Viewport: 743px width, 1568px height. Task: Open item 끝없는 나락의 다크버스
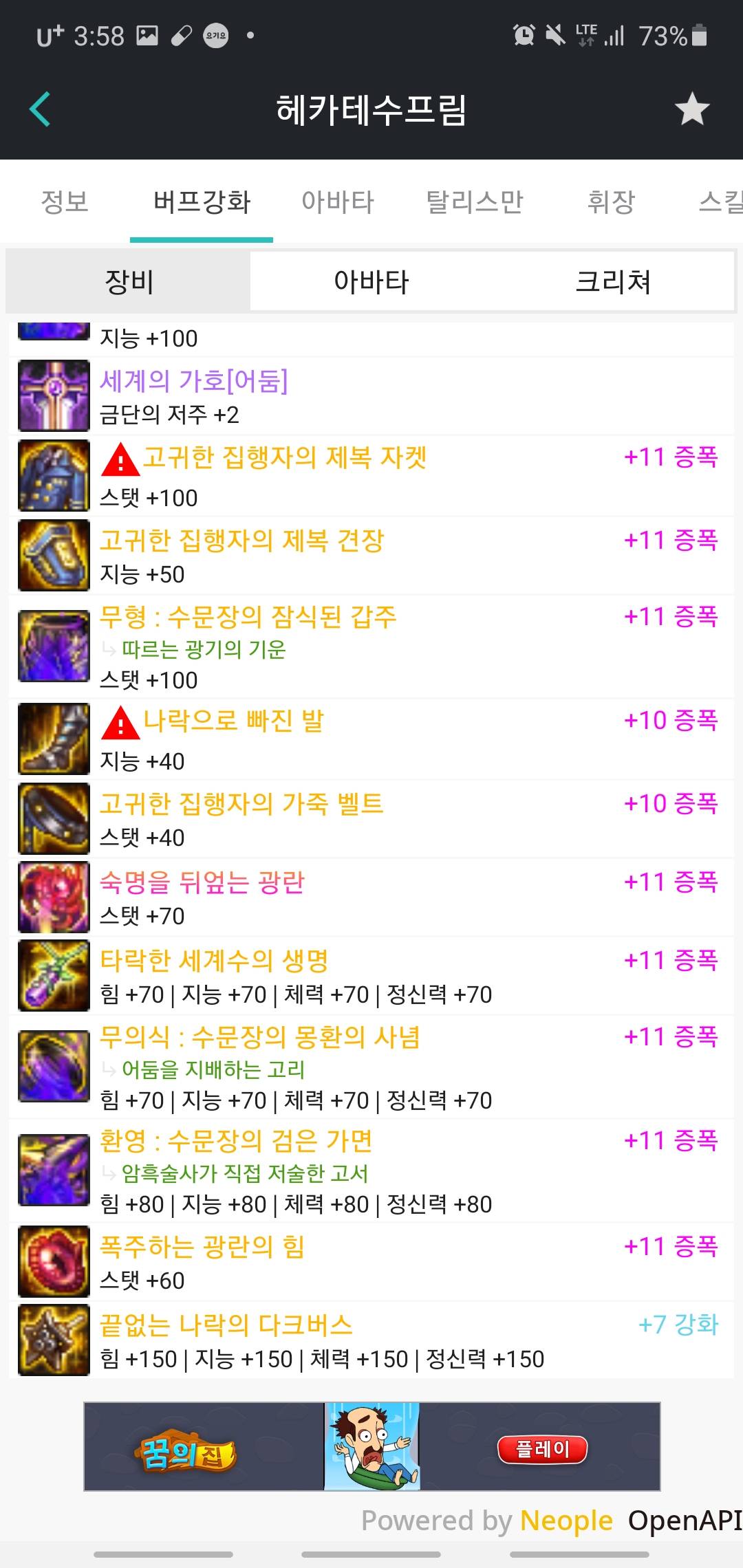(x=371, y=1340)
